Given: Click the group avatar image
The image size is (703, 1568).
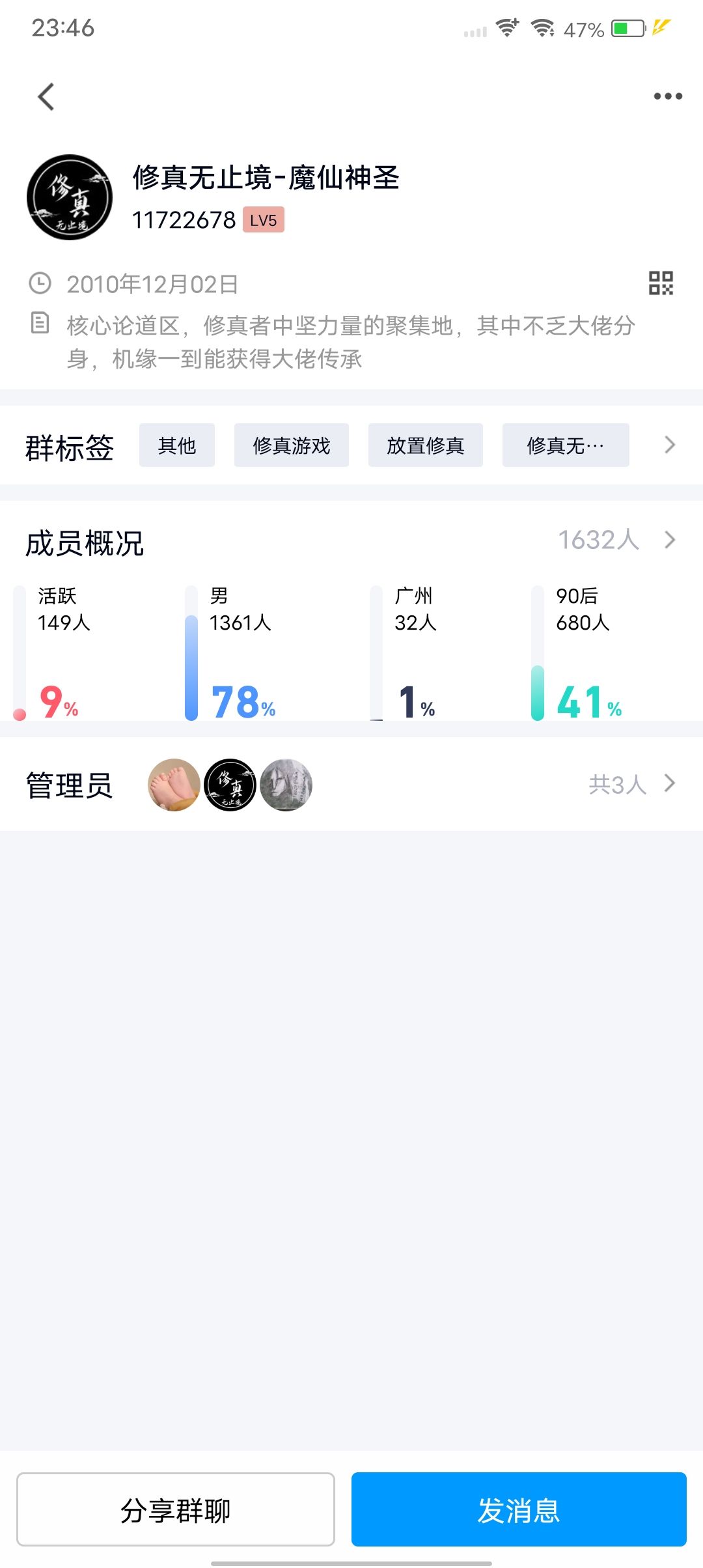Looking at the screenshot, I should pos(69,197).
